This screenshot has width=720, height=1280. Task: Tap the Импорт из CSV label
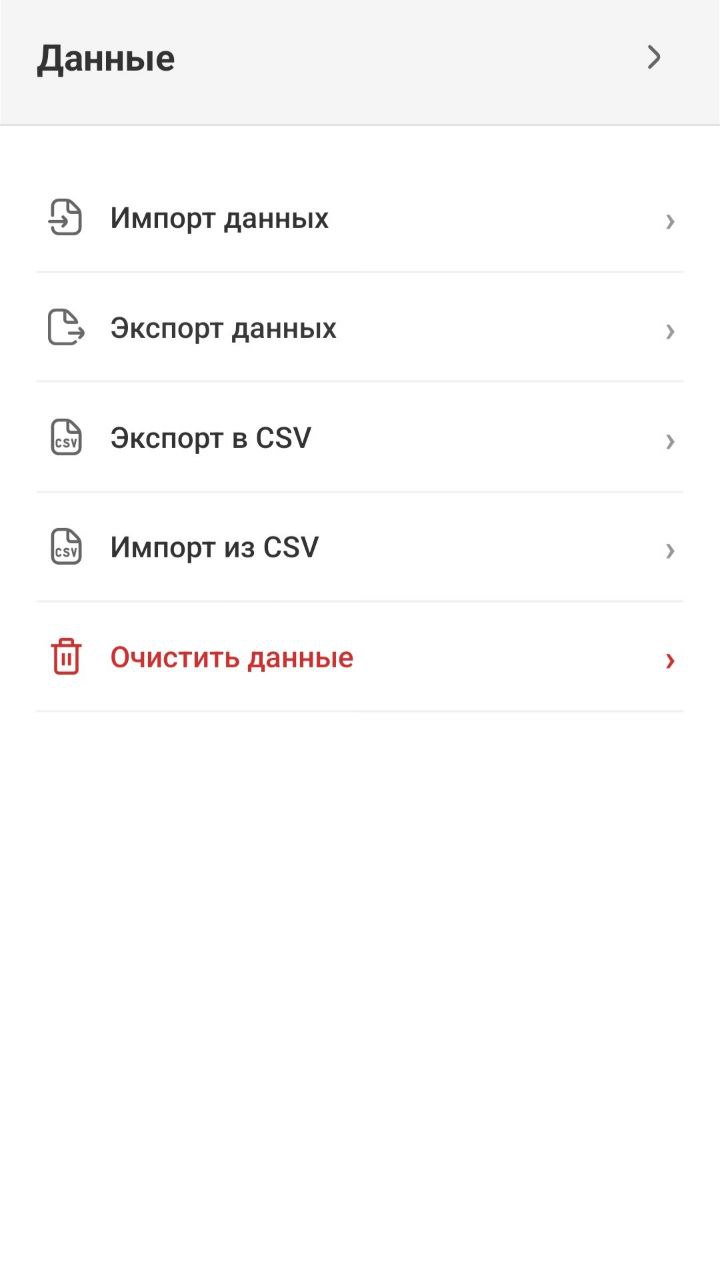click(214, 548)
